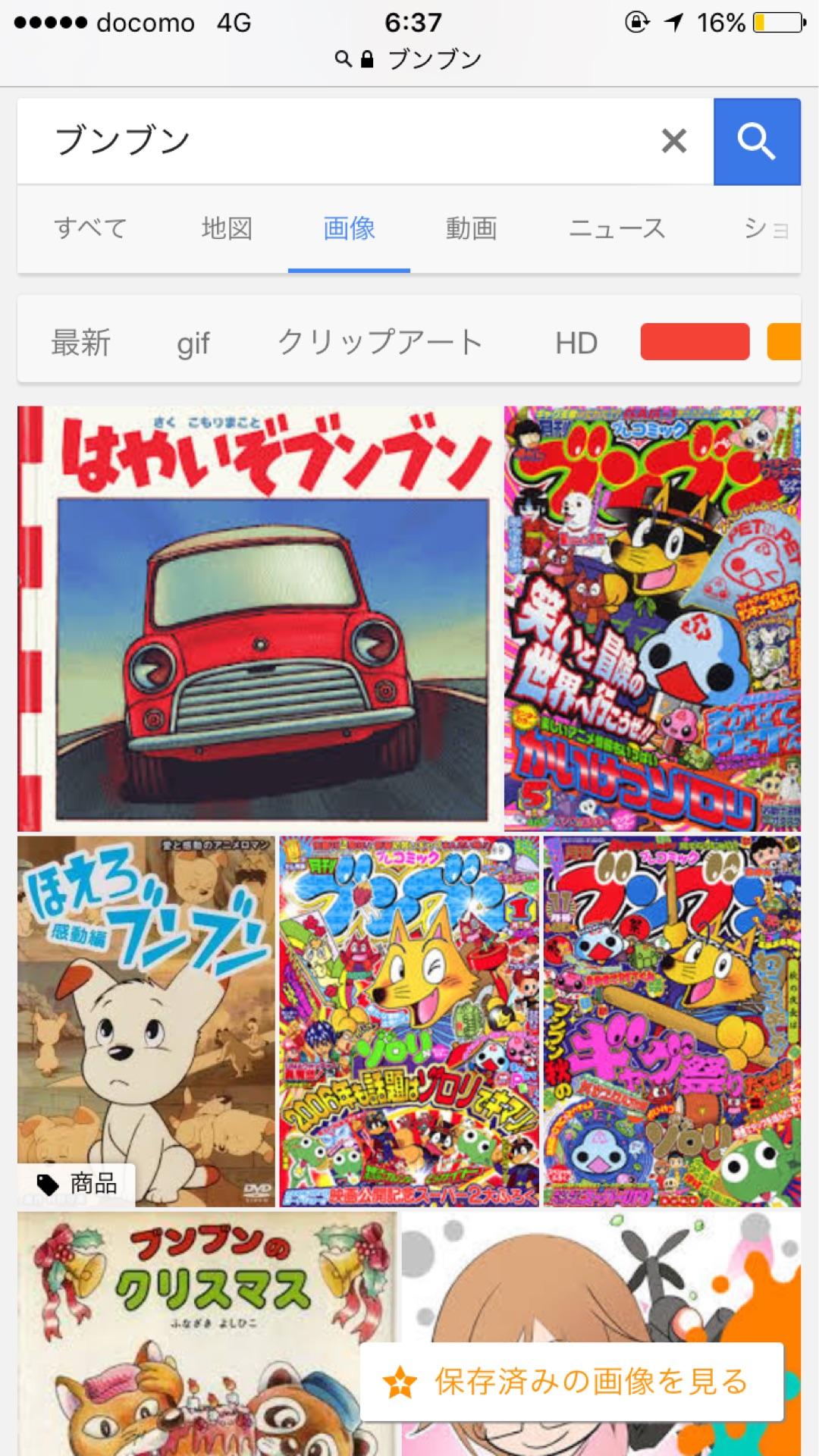Open the ニュース tab

(619, 228)
